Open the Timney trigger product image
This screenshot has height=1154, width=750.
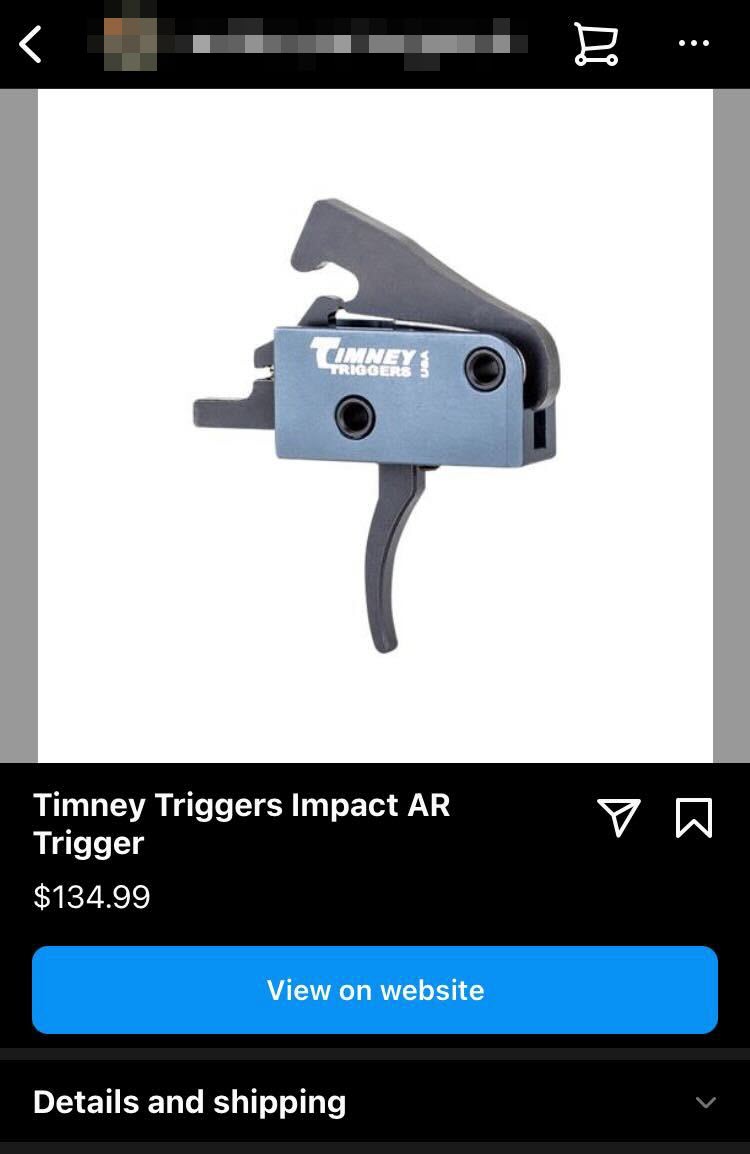375,426
